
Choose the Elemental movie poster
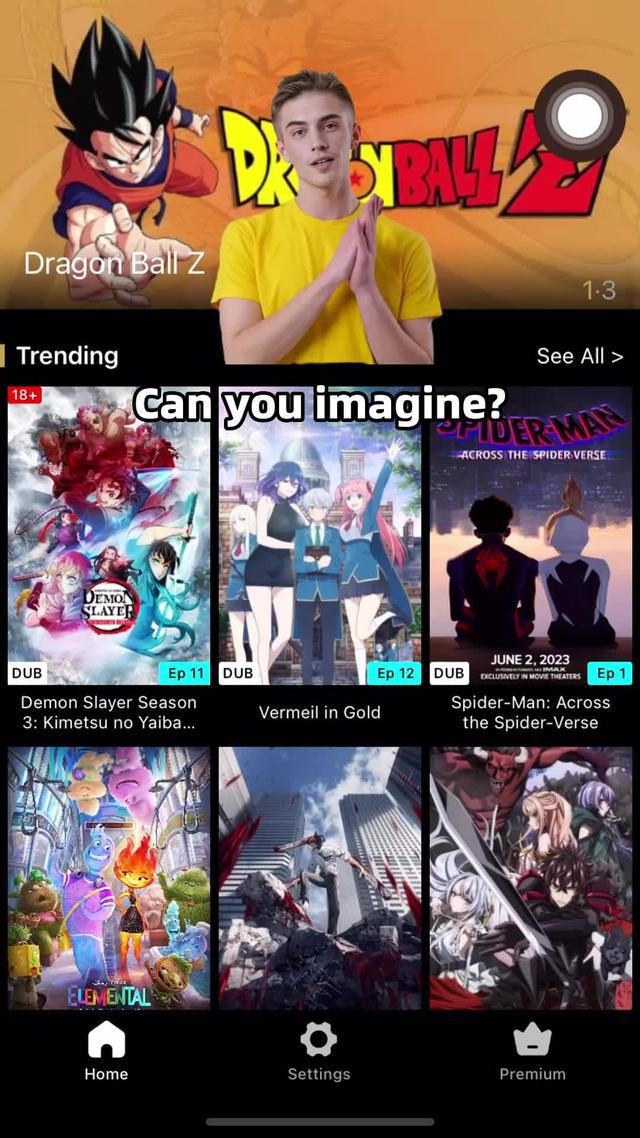tap(109, 878)
